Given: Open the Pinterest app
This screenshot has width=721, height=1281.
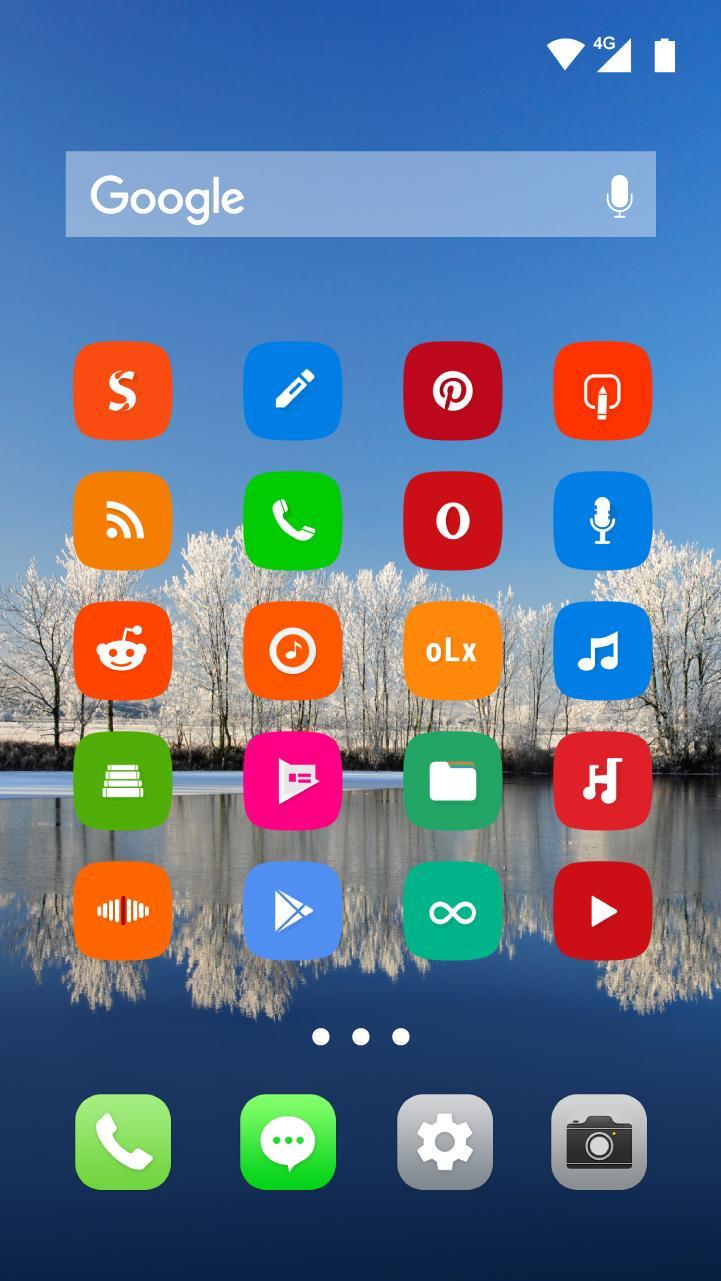Looking at the screenshot, I should click(x=452, y=391).
